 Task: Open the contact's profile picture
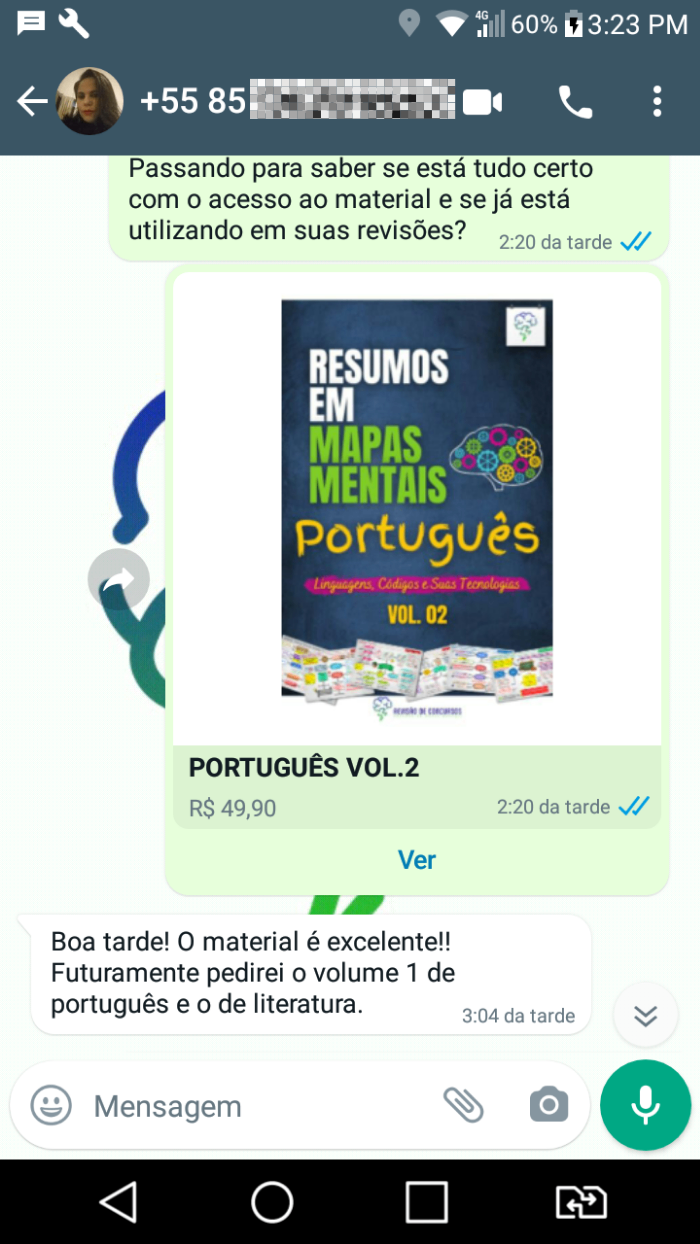[90, 101]
